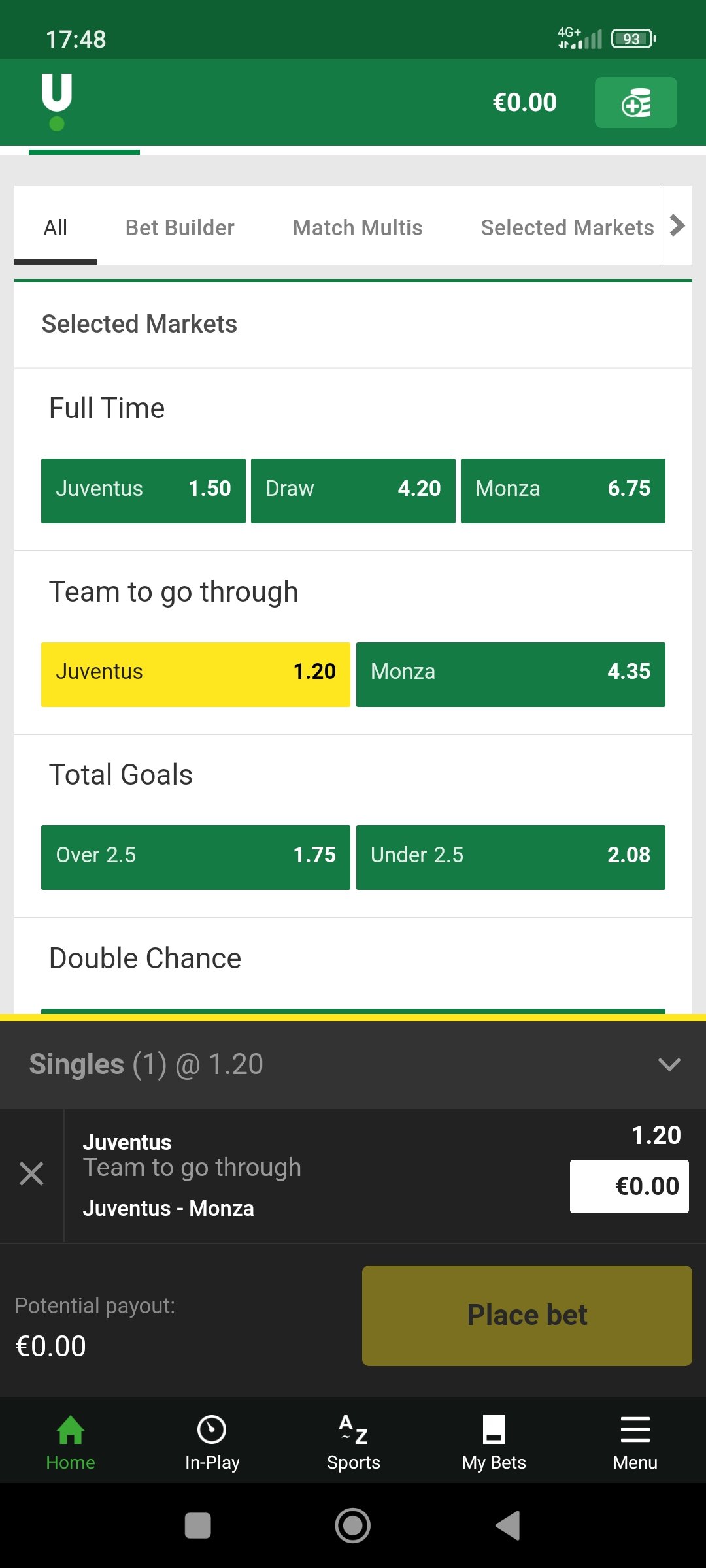Screen dimensions: 706x1568
Task: Enter stake in the €0.00 field
Action: point(629,1186)
